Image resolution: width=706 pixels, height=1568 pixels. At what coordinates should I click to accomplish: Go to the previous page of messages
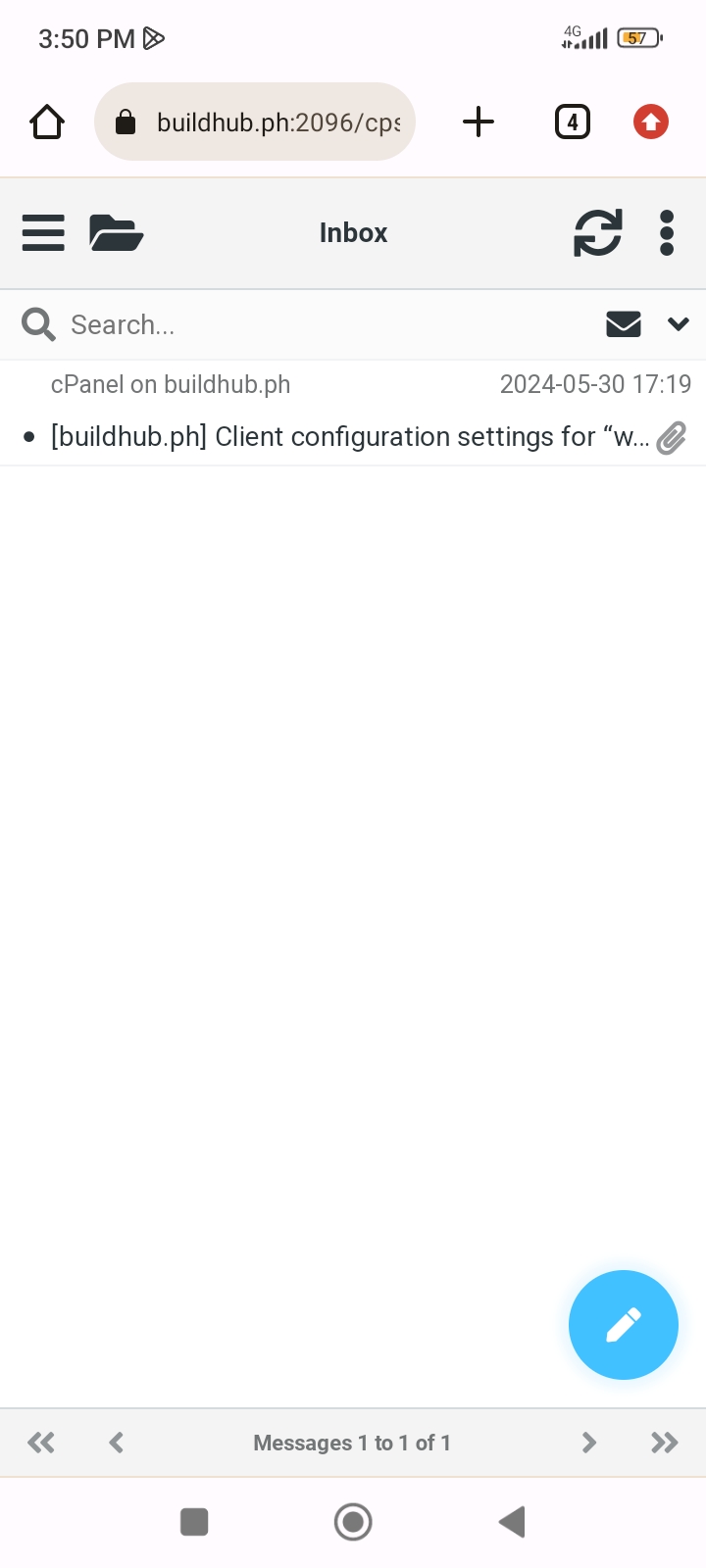tap(117, 1443)
